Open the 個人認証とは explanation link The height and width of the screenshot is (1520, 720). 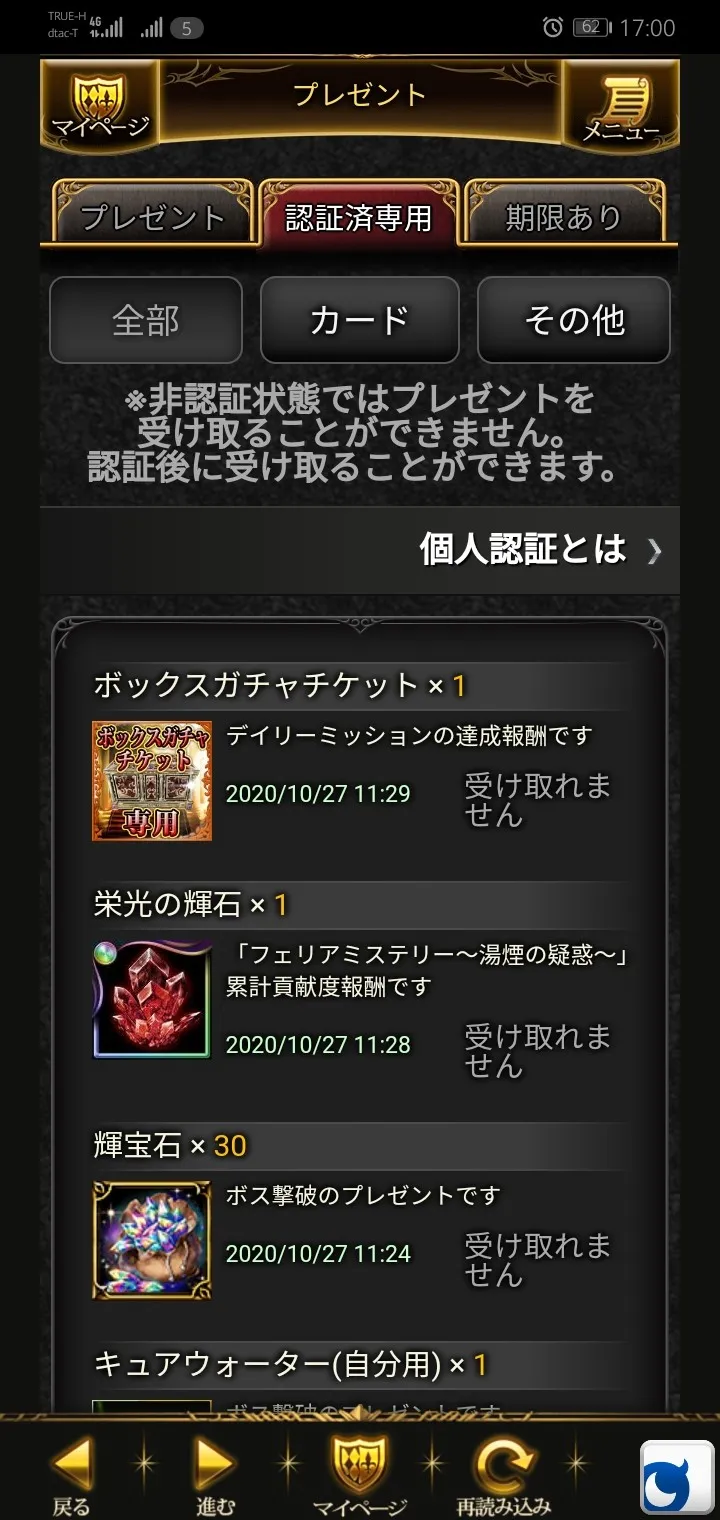[x=540, y=550]
